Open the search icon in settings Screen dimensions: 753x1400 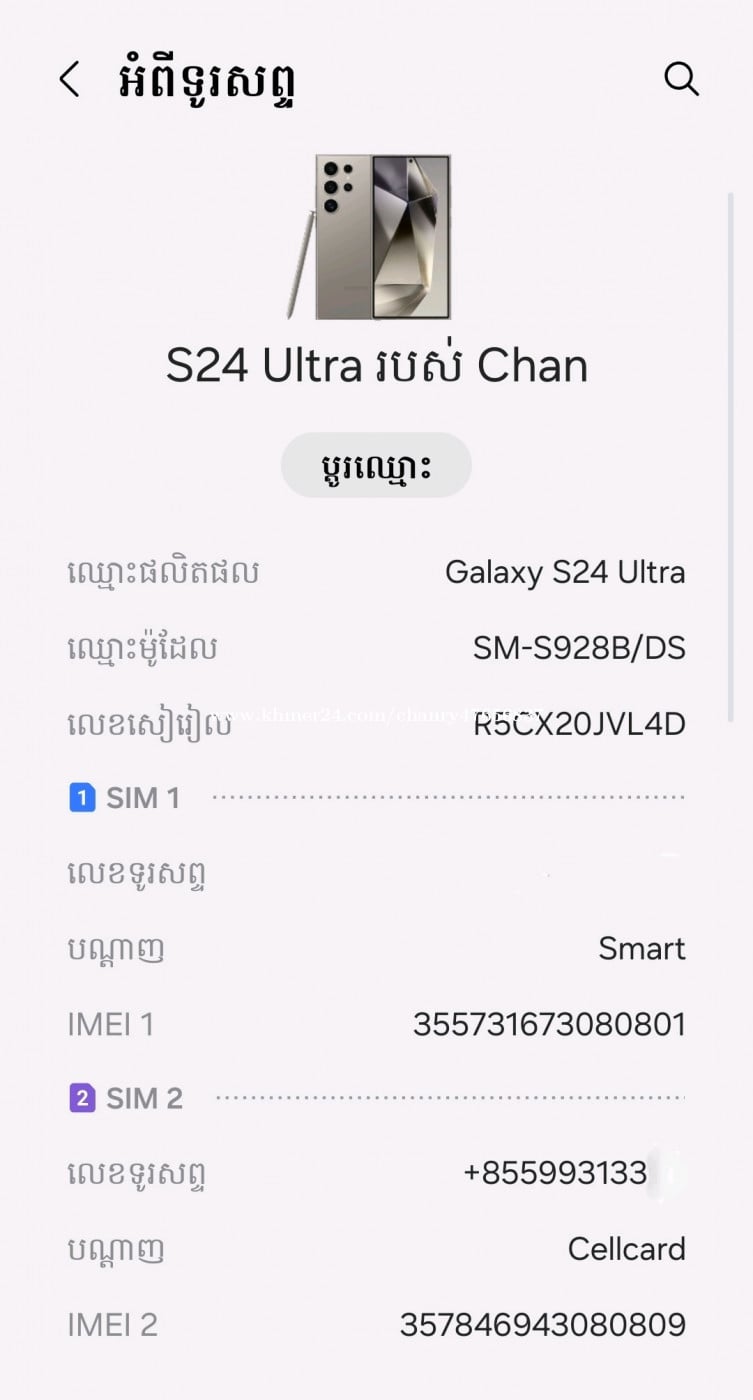681,79
